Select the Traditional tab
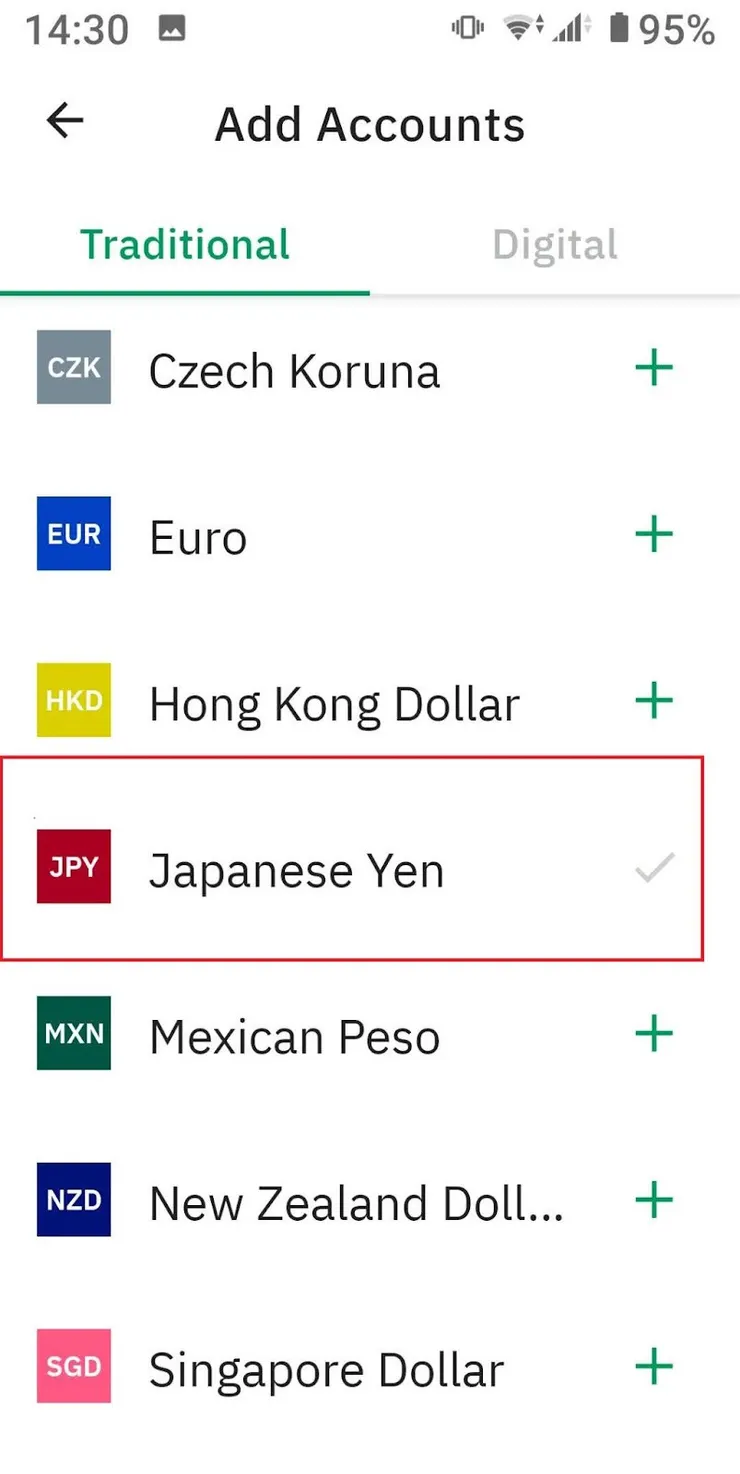 pos(185,245)
